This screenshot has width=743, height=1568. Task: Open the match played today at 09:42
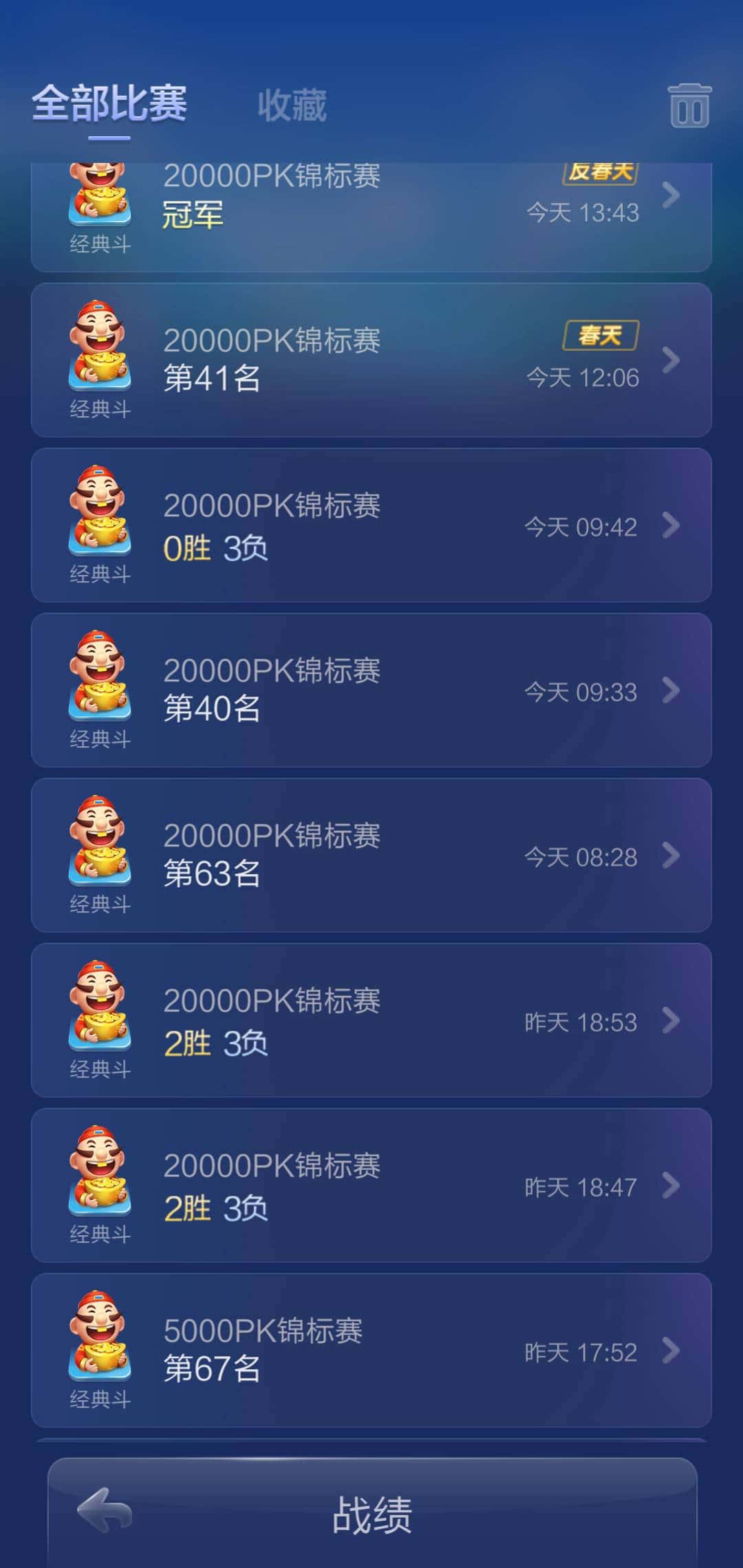pos(371,526)
